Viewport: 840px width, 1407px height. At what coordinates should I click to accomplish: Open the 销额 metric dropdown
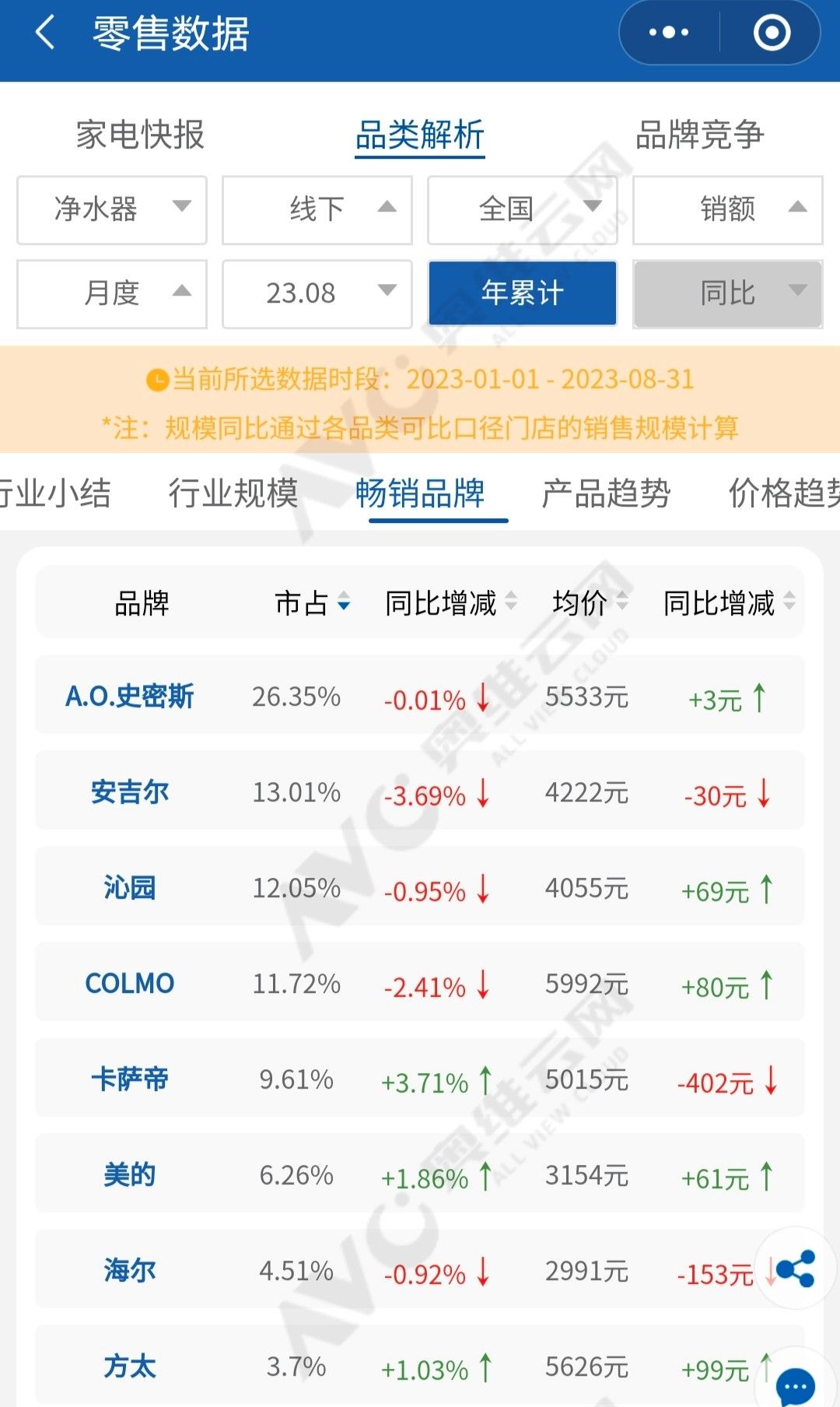tap(728, 209)
